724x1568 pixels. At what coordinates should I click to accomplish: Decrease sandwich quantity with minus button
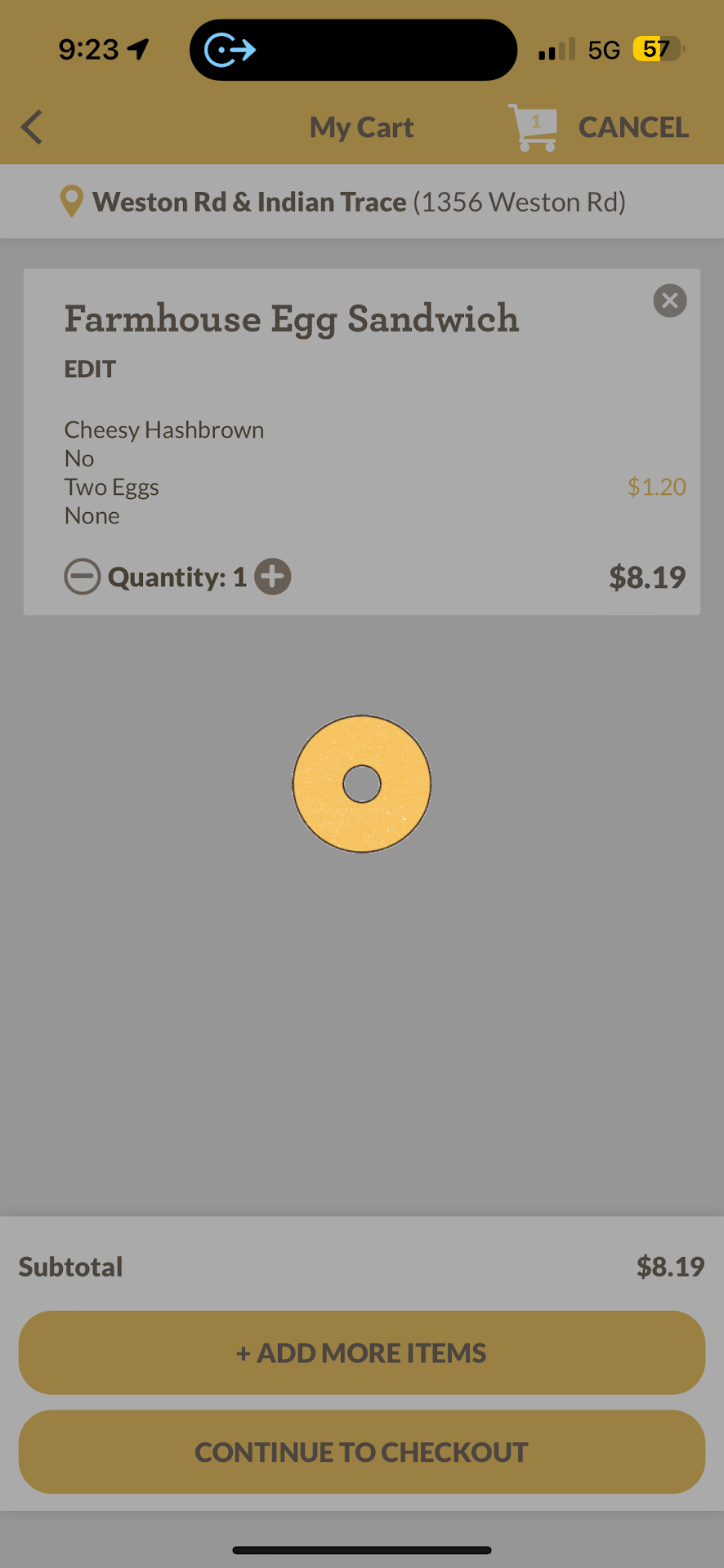[83, 577]
